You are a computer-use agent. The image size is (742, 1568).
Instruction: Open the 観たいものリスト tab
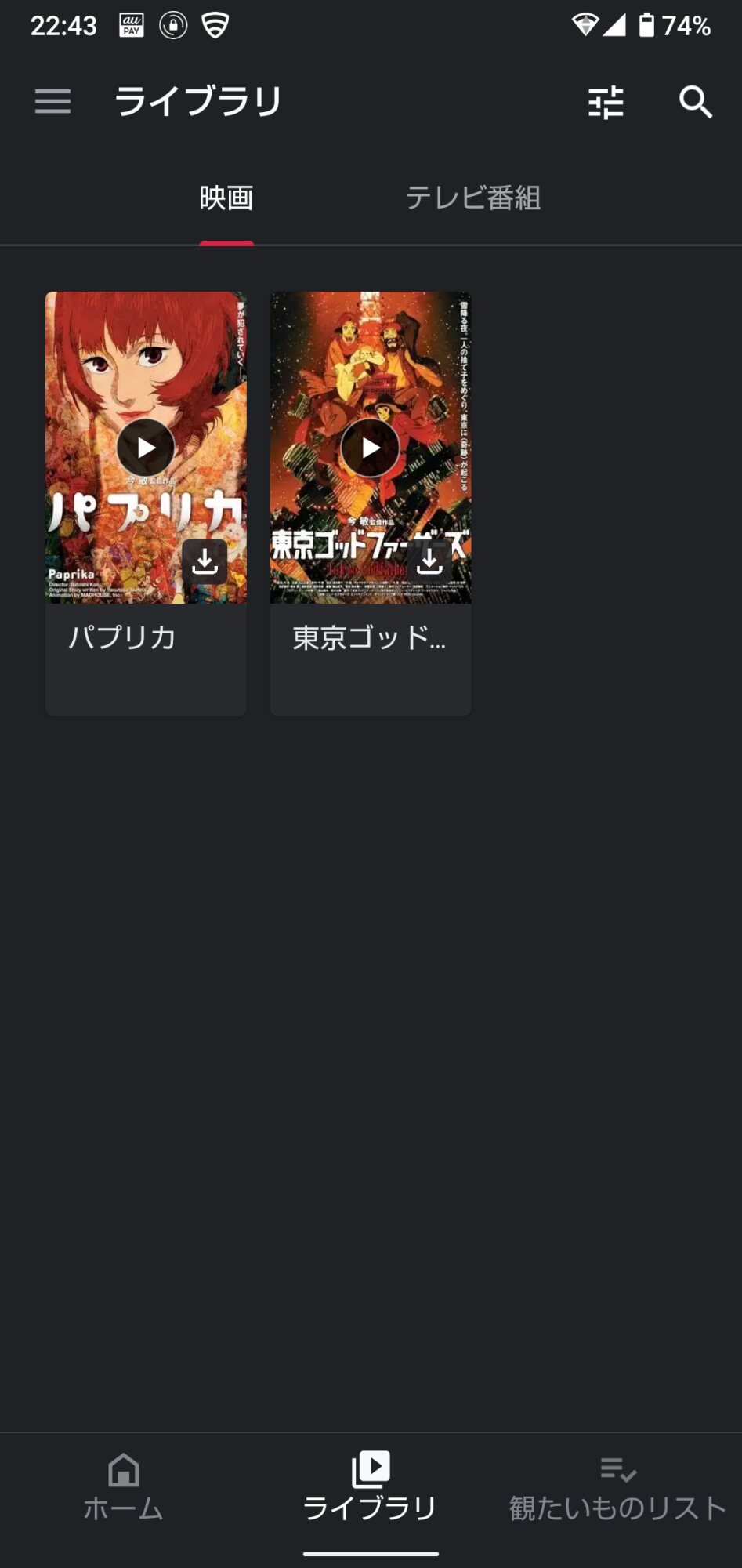point(617,1489)
